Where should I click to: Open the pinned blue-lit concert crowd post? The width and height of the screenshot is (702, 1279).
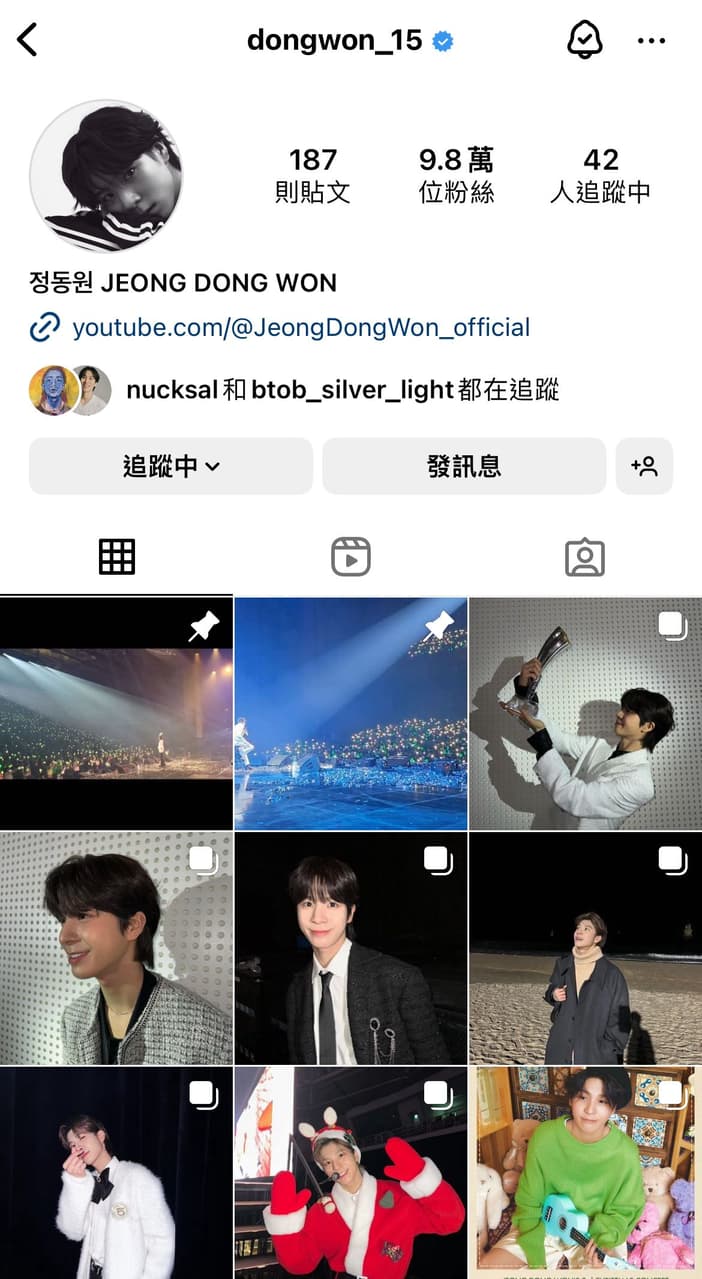pos(351,714)
